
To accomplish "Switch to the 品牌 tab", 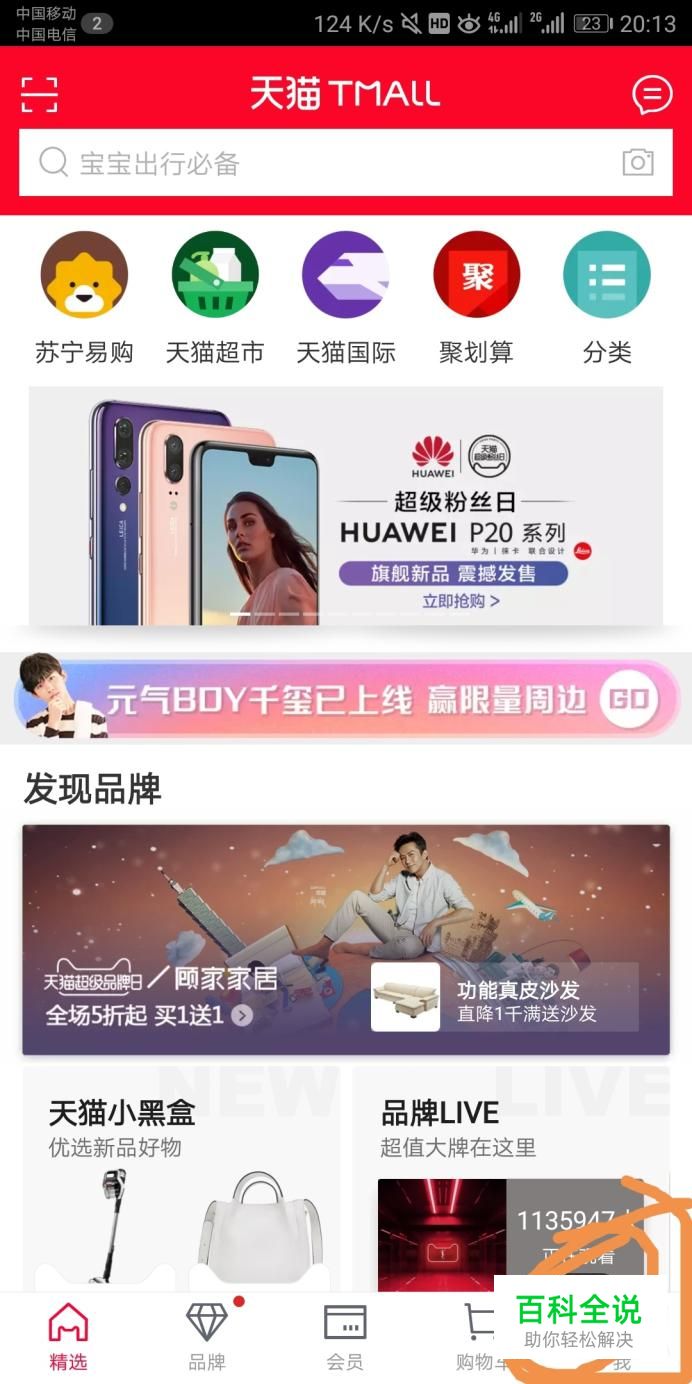I will pyautogui.click(x=207, y=1336).
